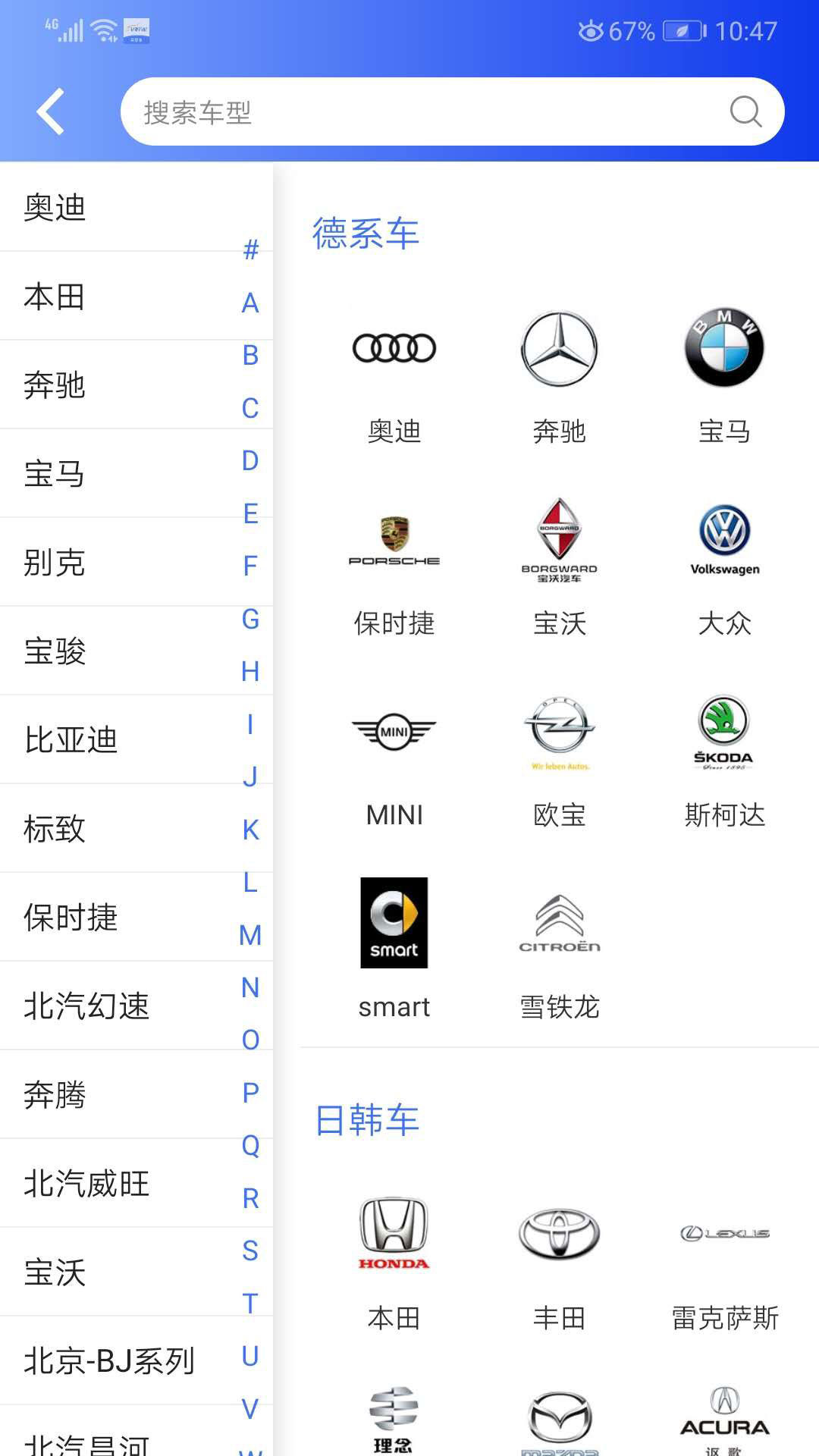Open the 奔驰 logo tile under 德系车
Image resolution: width=819 pixels, height=1456 pixels.
point(560,375)
